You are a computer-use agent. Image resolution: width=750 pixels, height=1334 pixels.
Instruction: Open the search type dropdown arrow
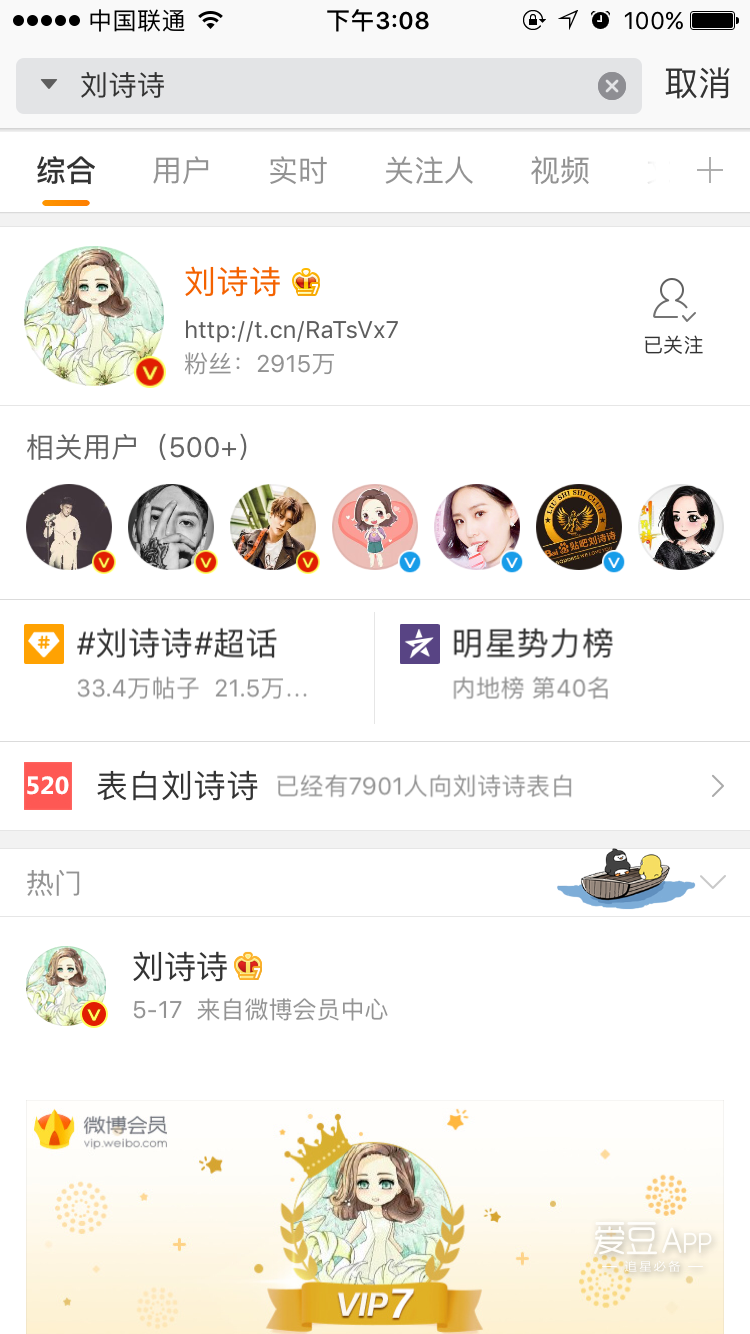tap(48, 85)
